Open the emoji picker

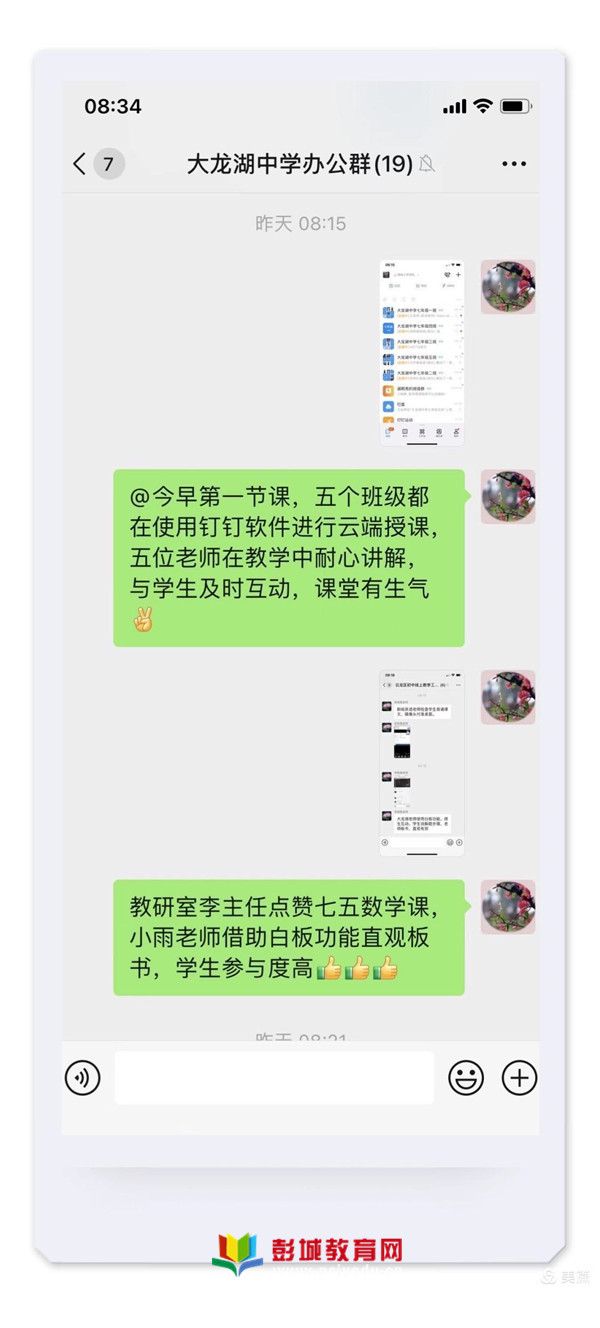[466, 1078]
